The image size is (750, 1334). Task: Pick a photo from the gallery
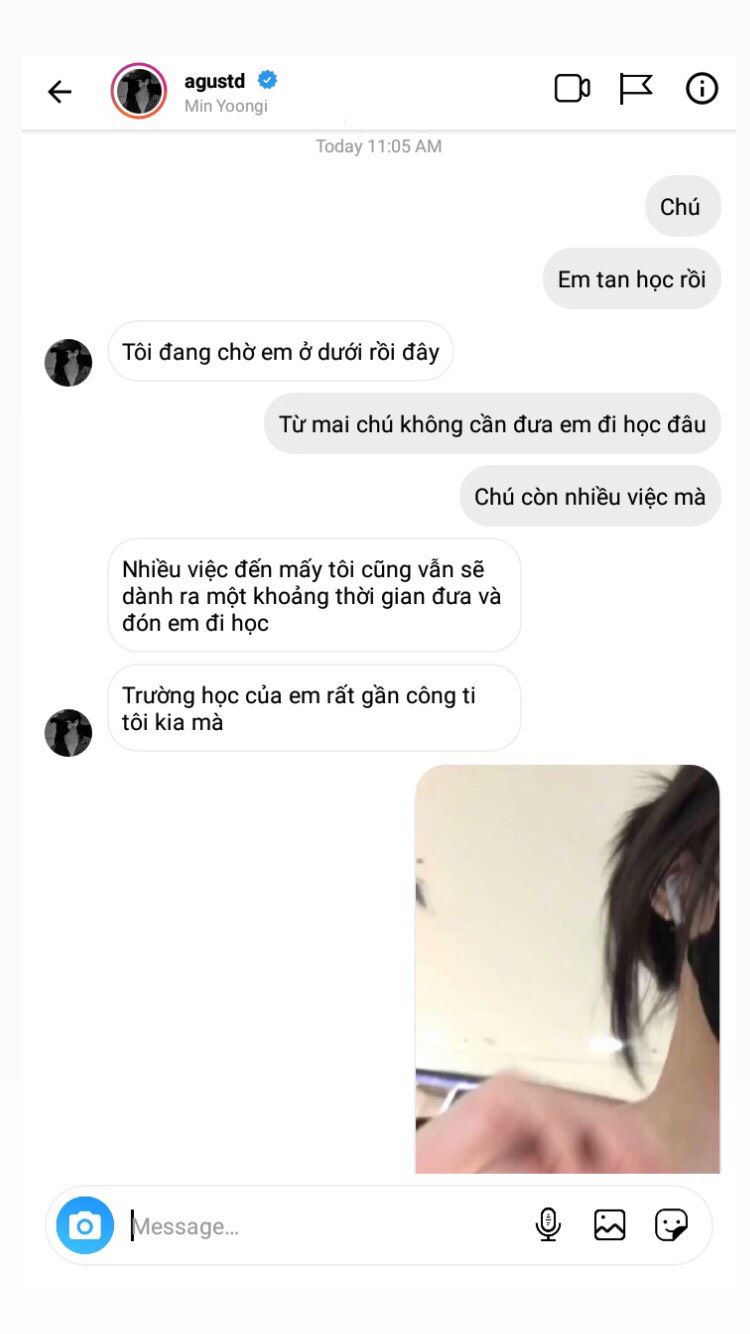610,1225
